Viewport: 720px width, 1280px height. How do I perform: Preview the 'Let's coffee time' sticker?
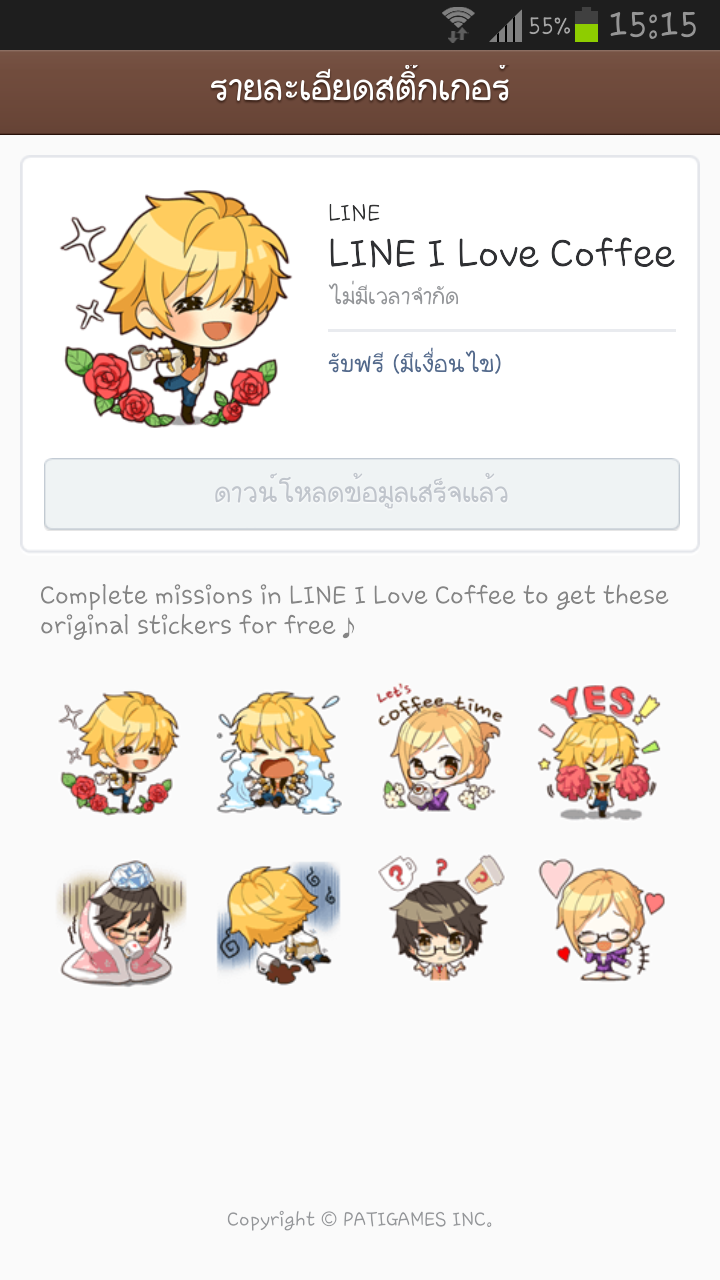point(440,750)
